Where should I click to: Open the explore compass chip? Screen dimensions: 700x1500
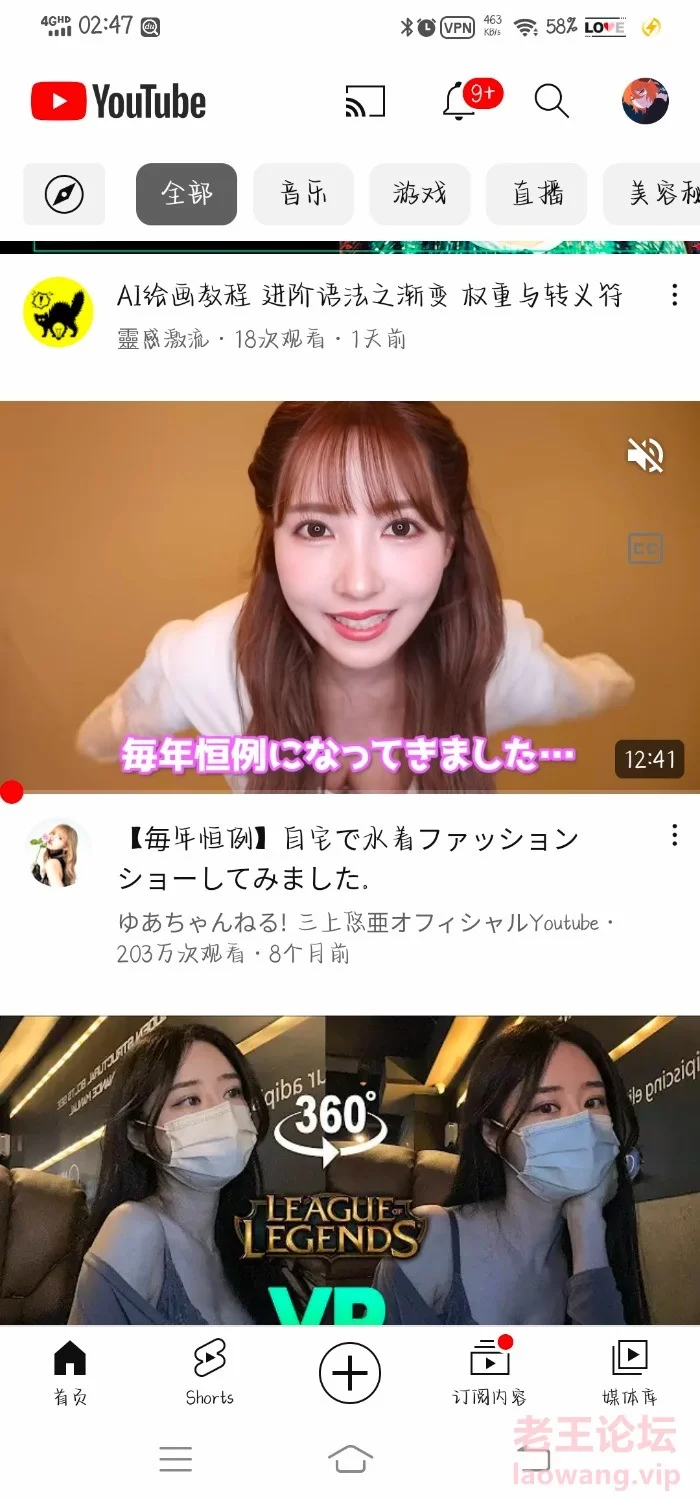point(64,194)
